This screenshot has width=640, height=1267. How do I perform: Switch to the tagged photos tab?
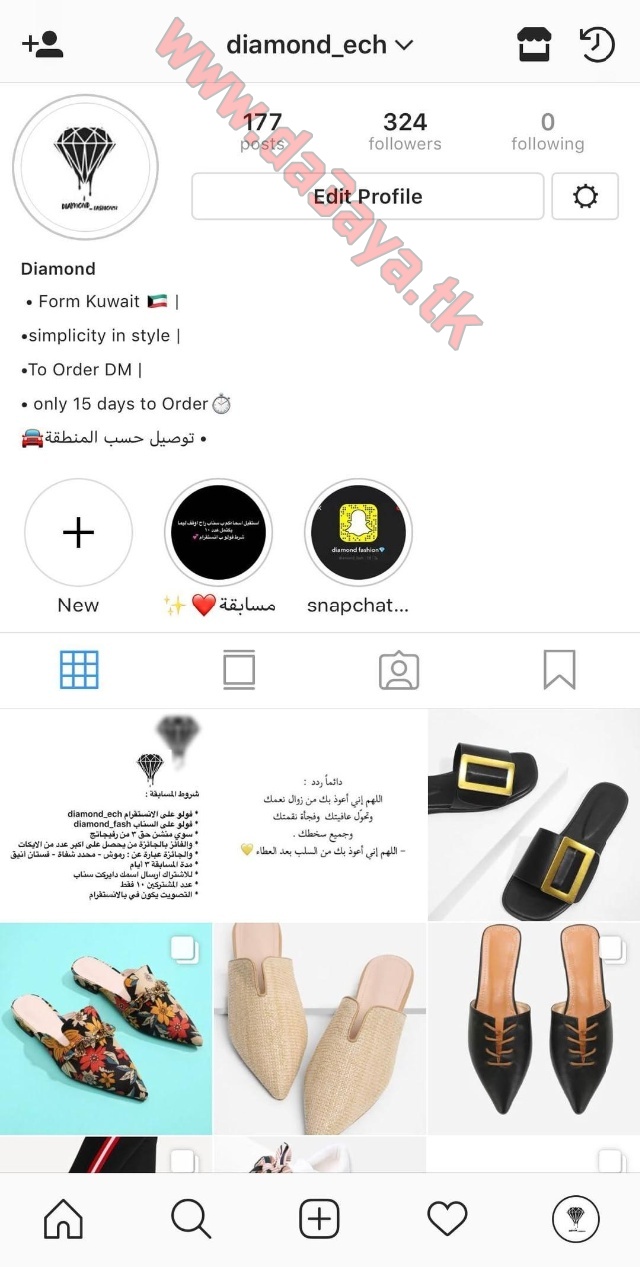tap(399, 670)
